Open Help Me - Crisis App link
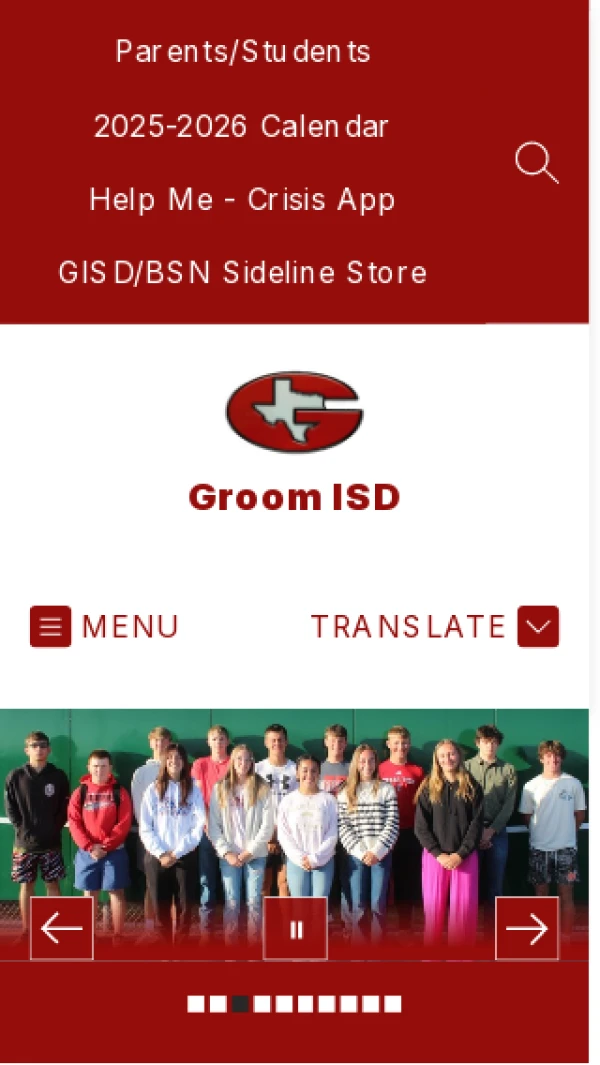The image size is (600, 1065). pyautogui.click(x=242, y=200)
